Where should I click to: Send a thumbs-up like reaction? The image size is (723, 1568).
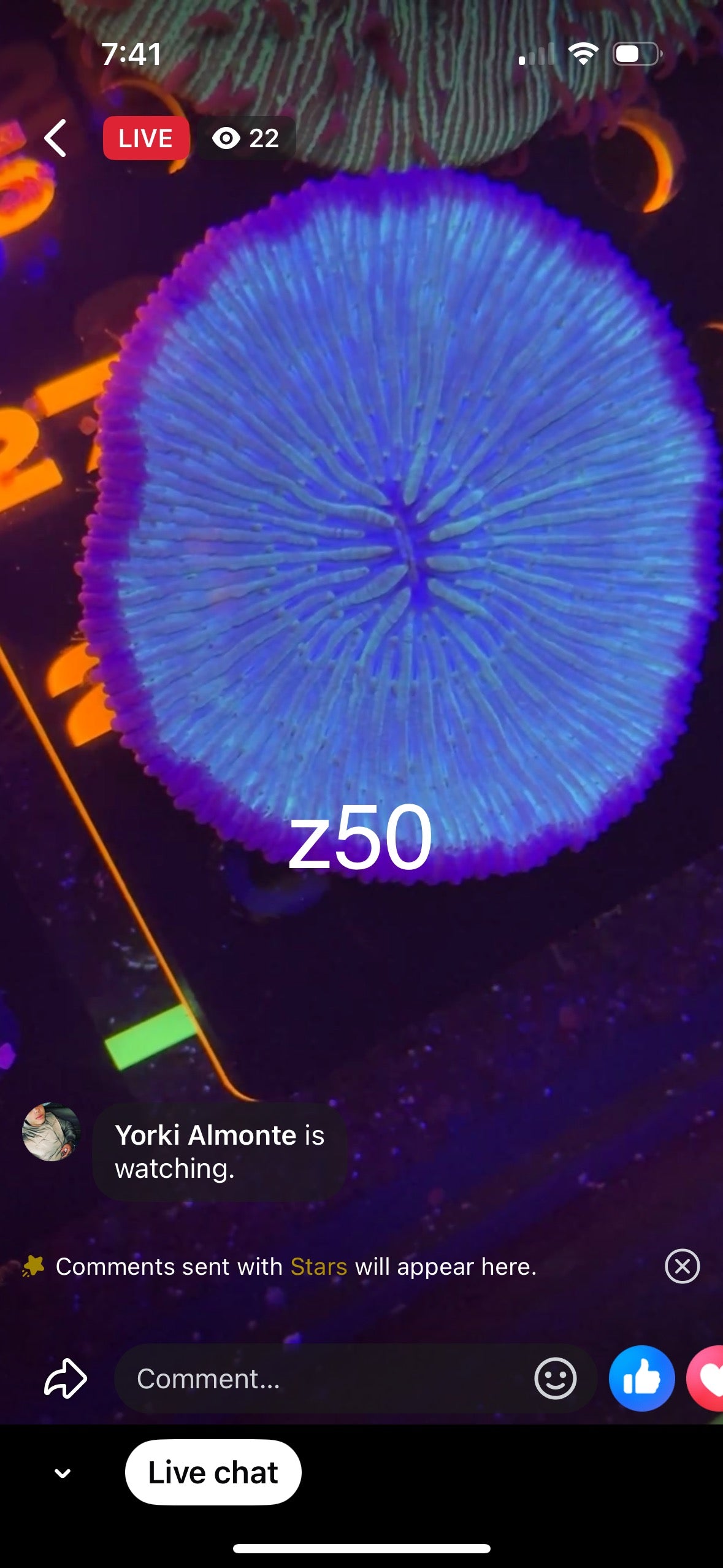click(x=641, y=1378)
